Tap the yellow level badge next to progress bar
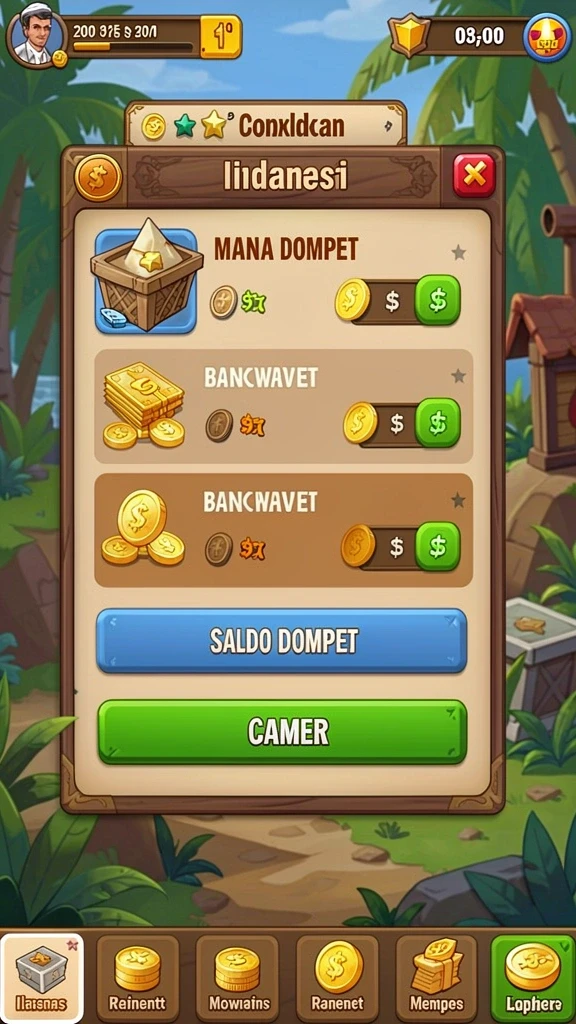This screenshot has width=576, height=1024. click(x=221, y=37)
